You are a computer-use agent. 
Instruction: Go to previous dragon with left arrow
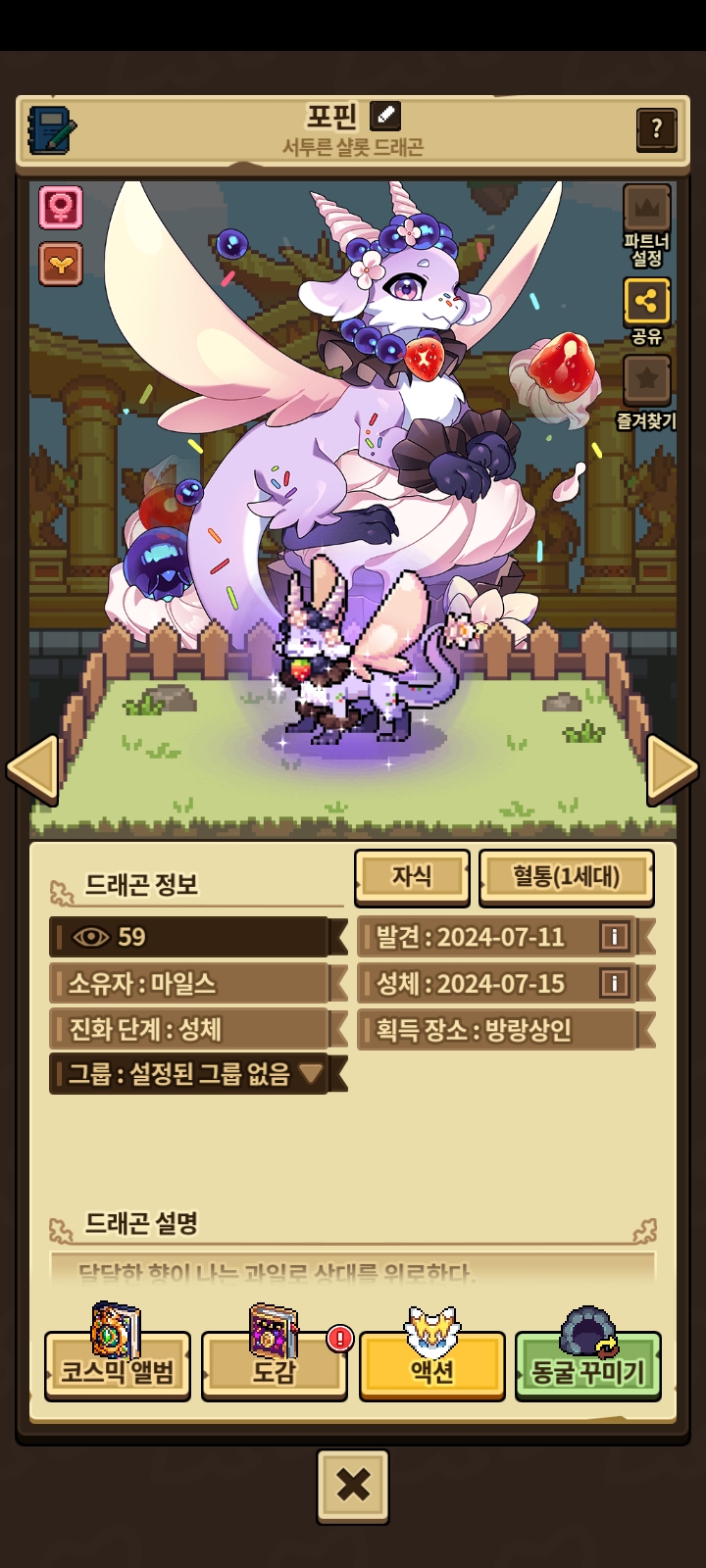tap(33, 769)
